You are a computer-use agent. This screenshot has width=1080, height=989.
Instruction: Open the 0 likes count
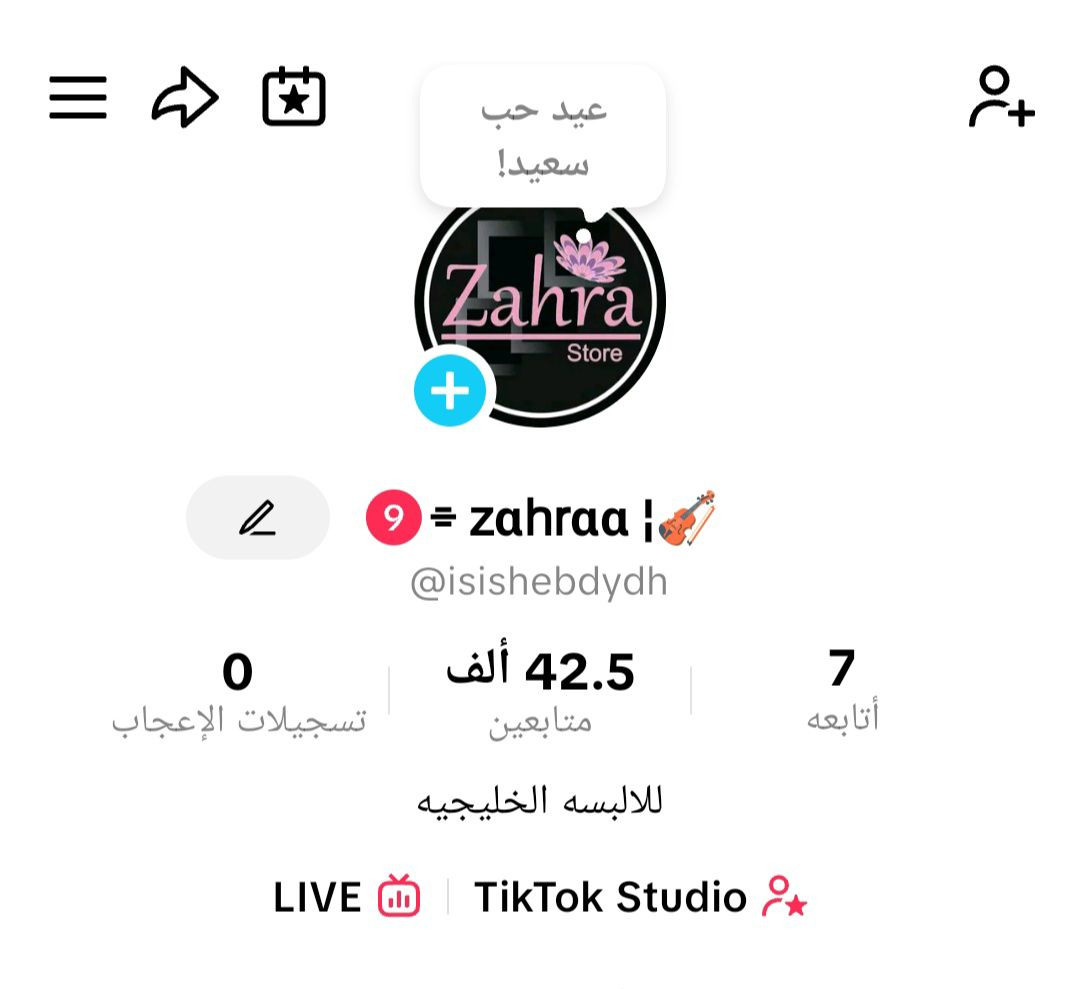click(238, 692)
